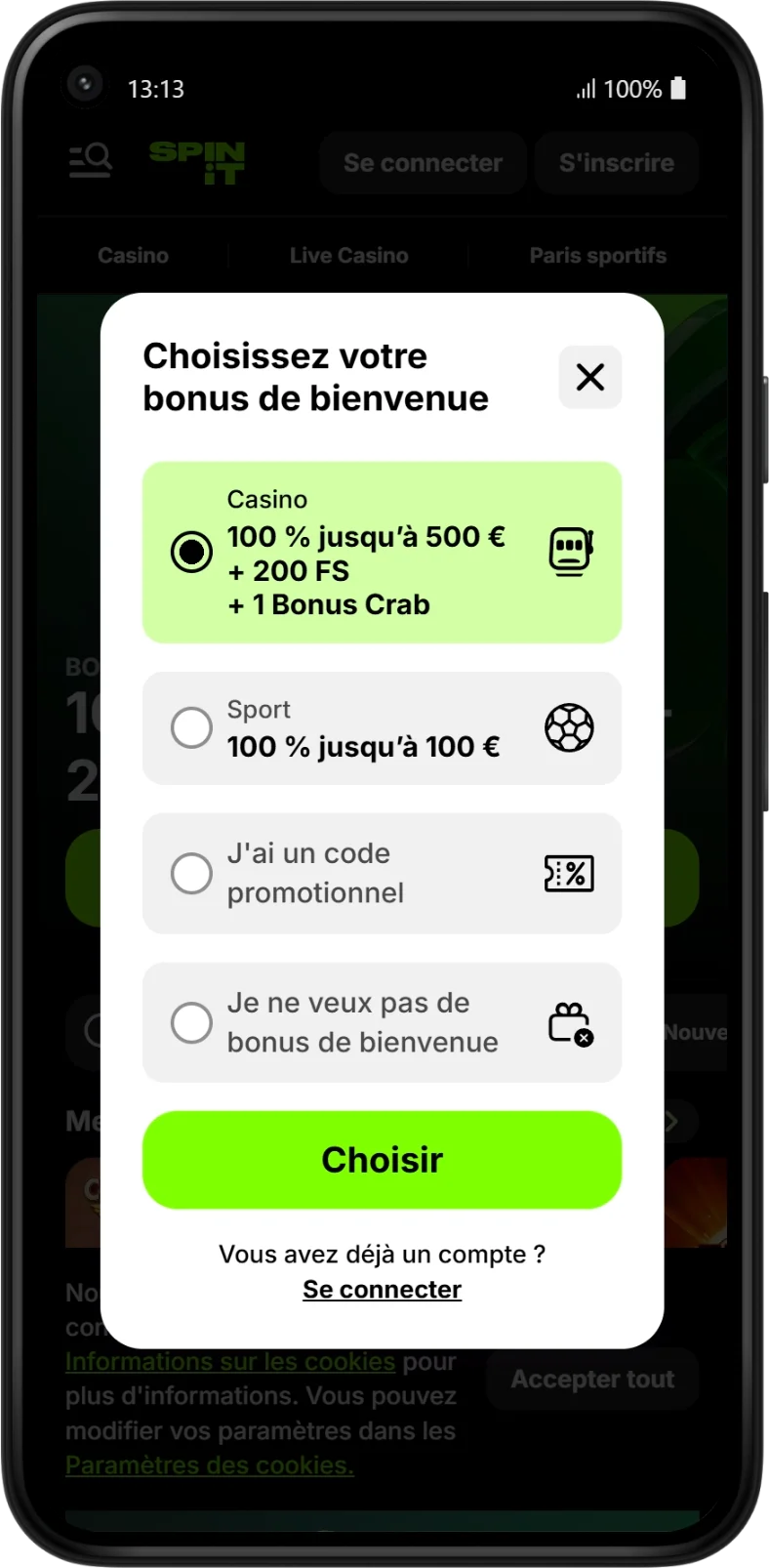The width and height of the screenshot is (769, 1568).
Task: Select the Sport 100 % jusqu'à 100 € bonus
Action: (382, 728)
